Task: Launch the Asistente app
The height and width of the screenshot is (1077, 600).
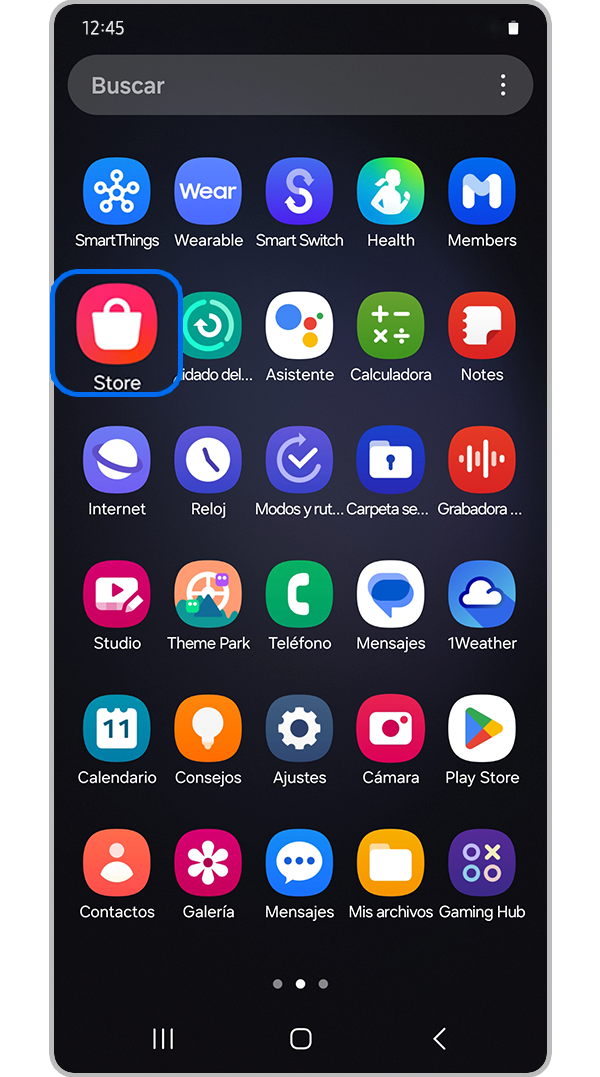Action: click(x=299, y=326)
